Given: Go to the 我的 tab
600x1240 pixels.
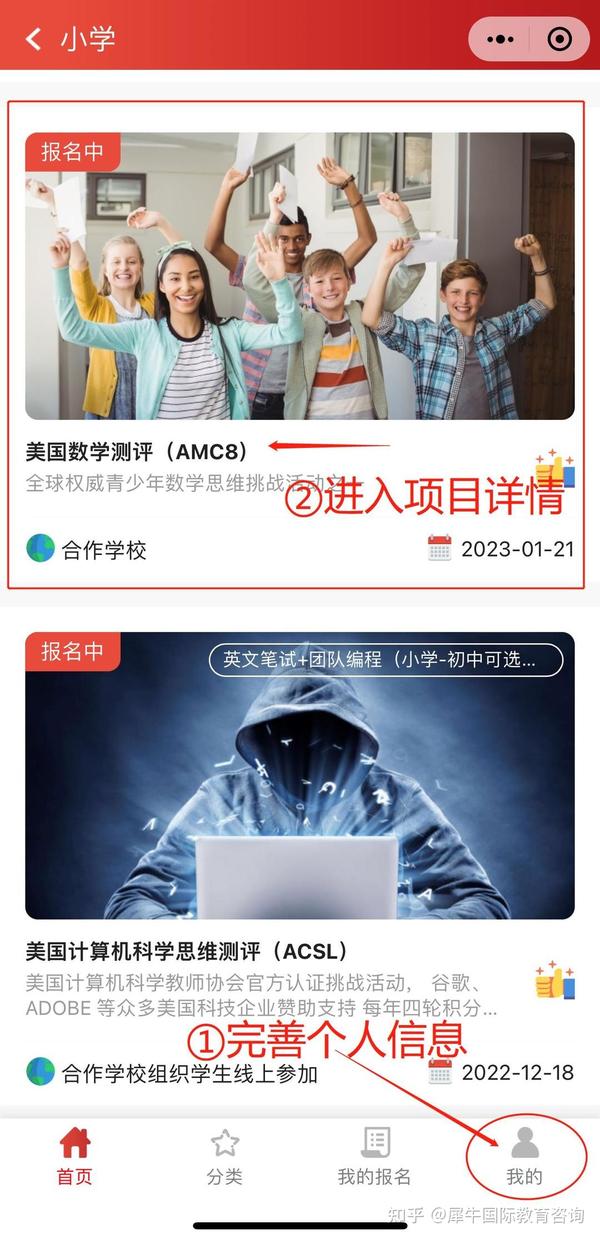Looking at the screenshot, I should tap(524, 1156).
